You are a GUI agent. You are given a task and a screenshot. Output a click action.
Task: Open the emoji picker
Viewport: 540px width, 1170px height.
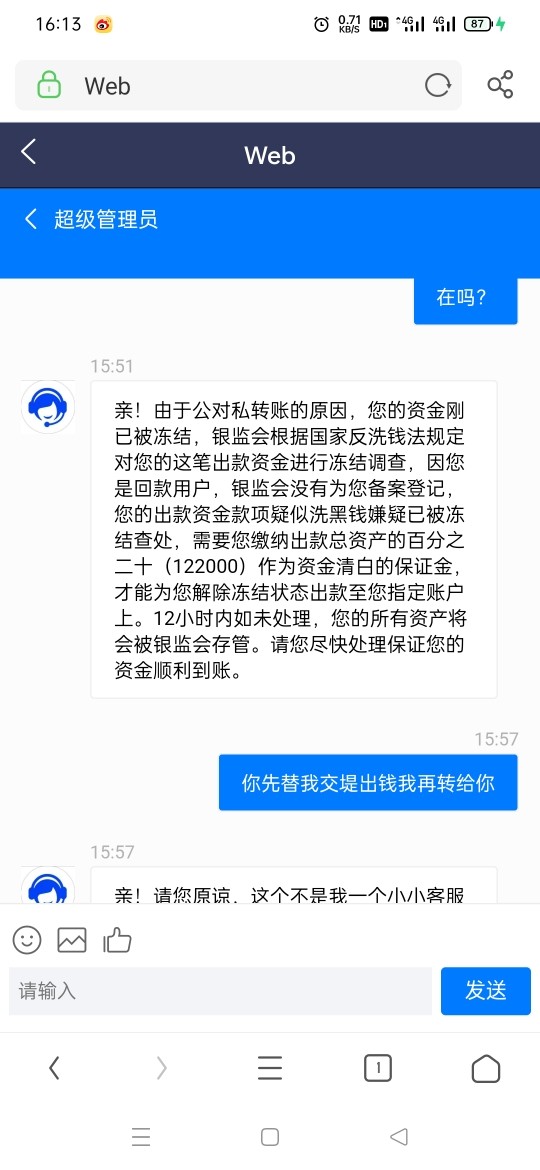[x=28, y=939]
